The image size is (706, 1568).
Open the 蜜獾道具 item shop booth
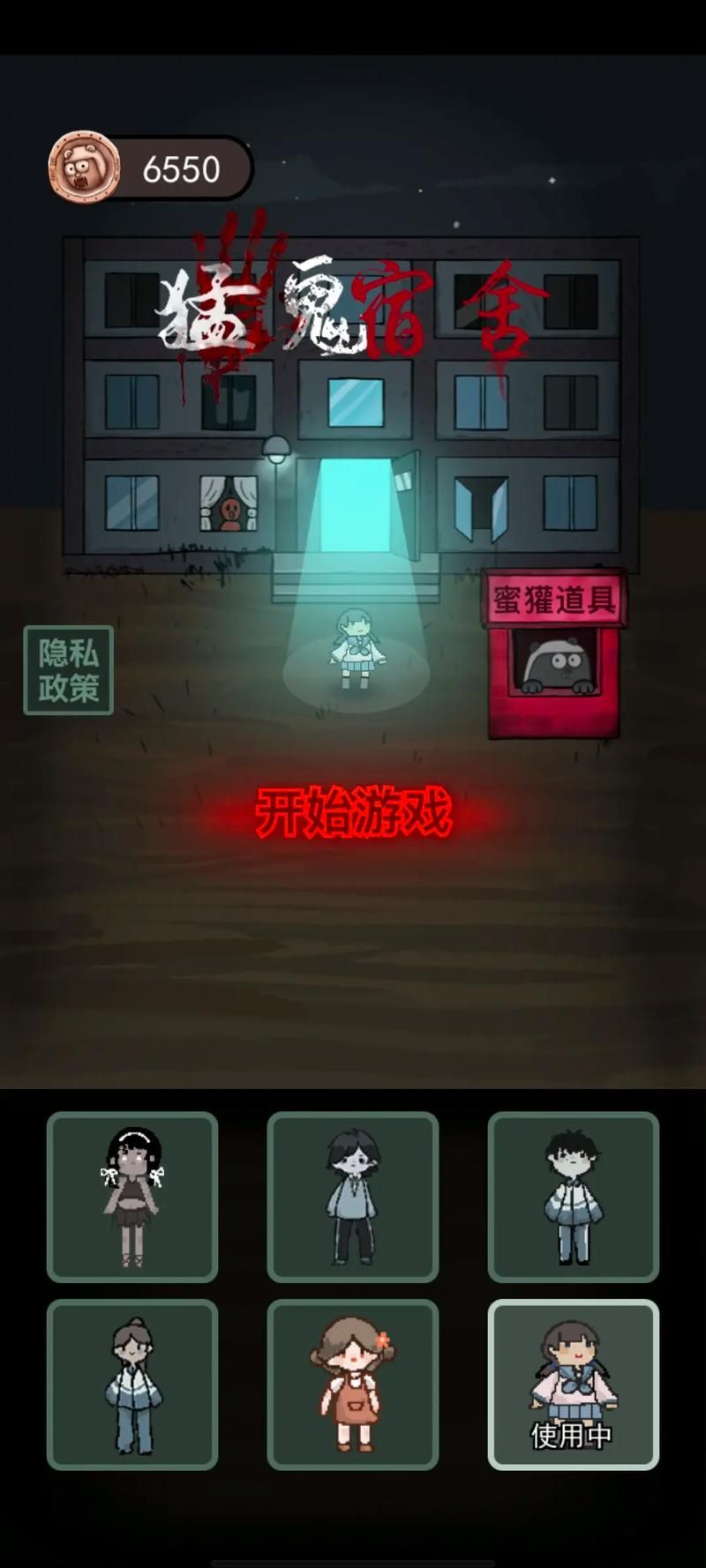click(x=554, y=654)
